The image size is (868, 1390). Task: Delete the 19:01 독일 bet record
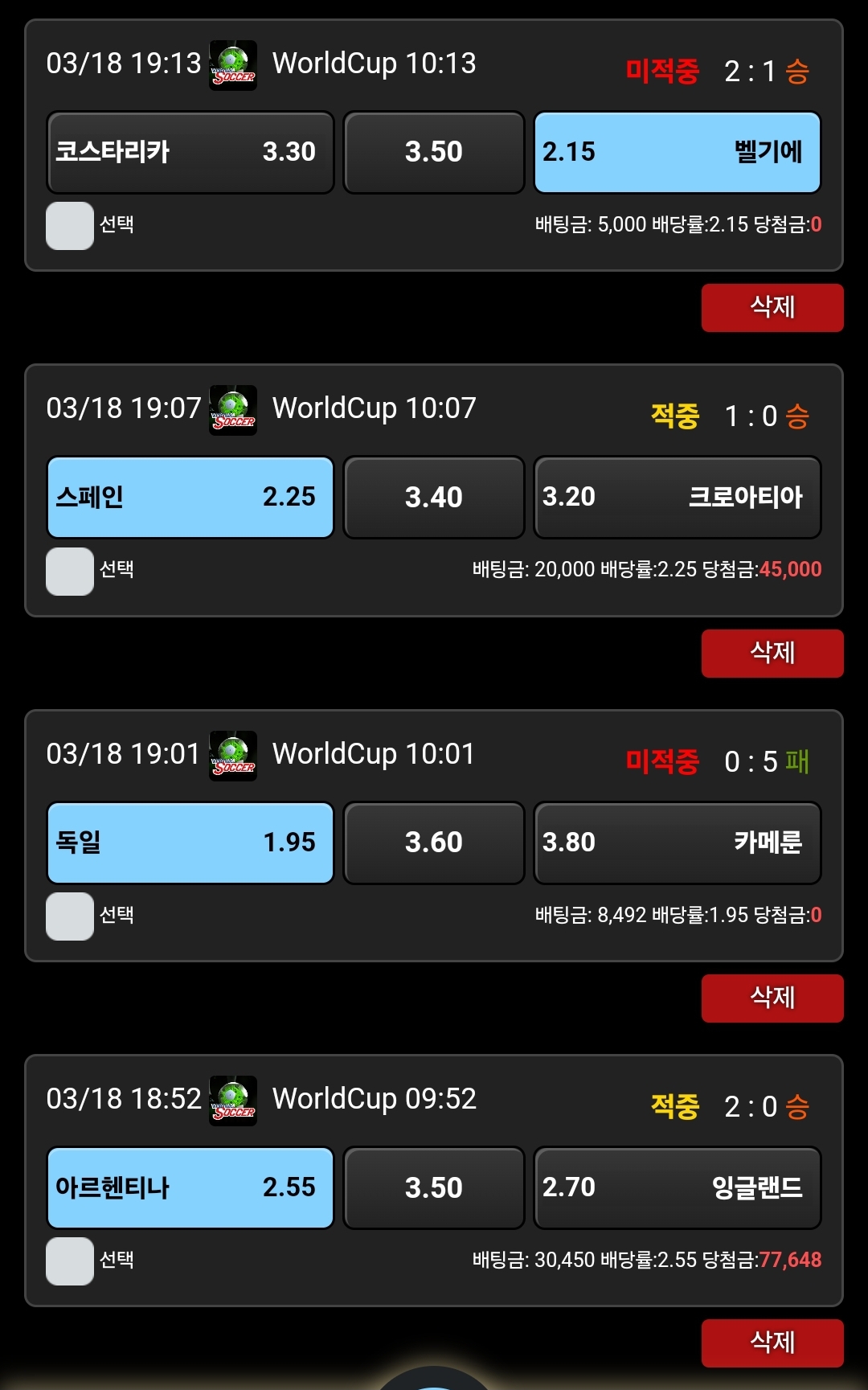pyautogui.click(x=772, y=998)
